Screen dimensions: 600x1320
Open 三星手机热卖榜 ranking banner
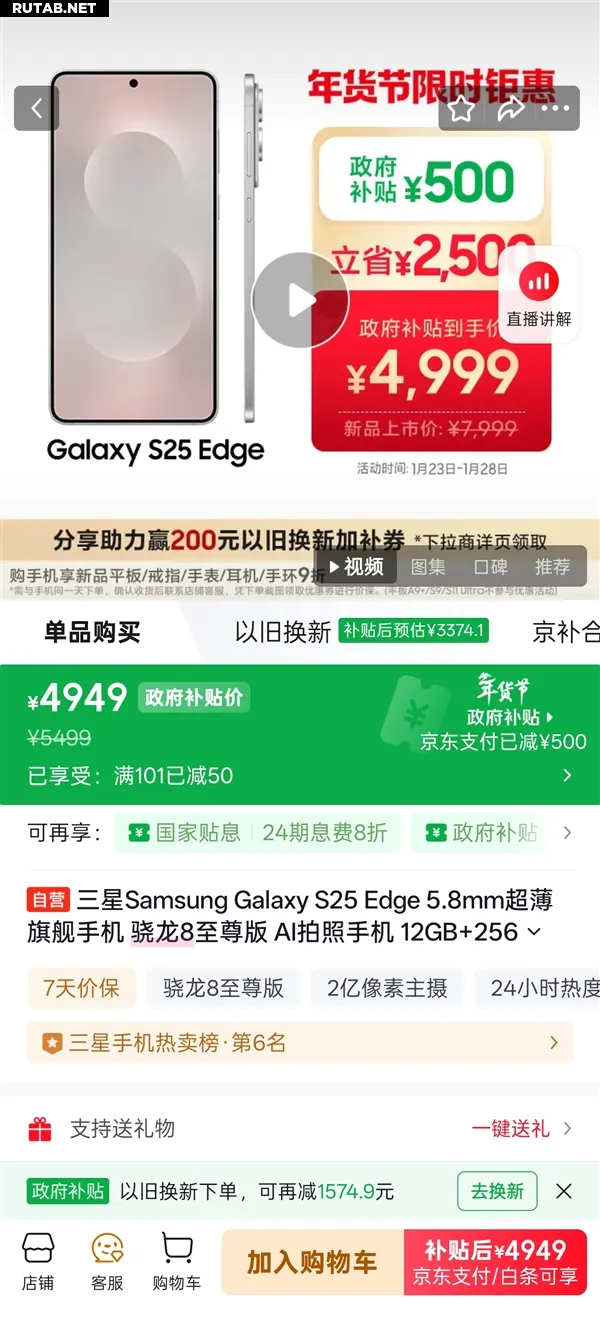(x=300, y=1043)
